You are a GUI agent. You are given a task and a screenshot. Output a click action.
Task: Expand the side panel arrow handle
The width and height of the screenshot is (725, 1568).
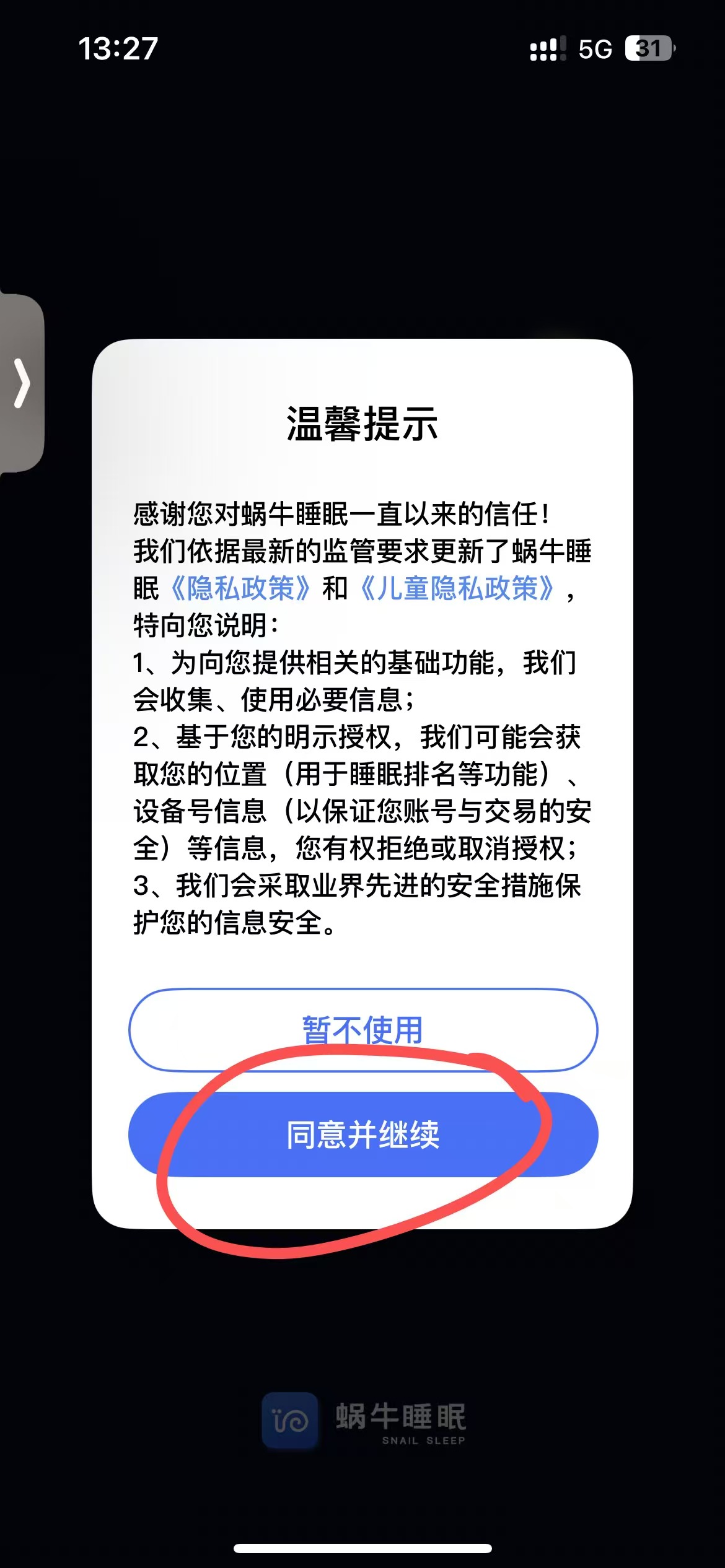pyautogui.click(x=22, y=383)
